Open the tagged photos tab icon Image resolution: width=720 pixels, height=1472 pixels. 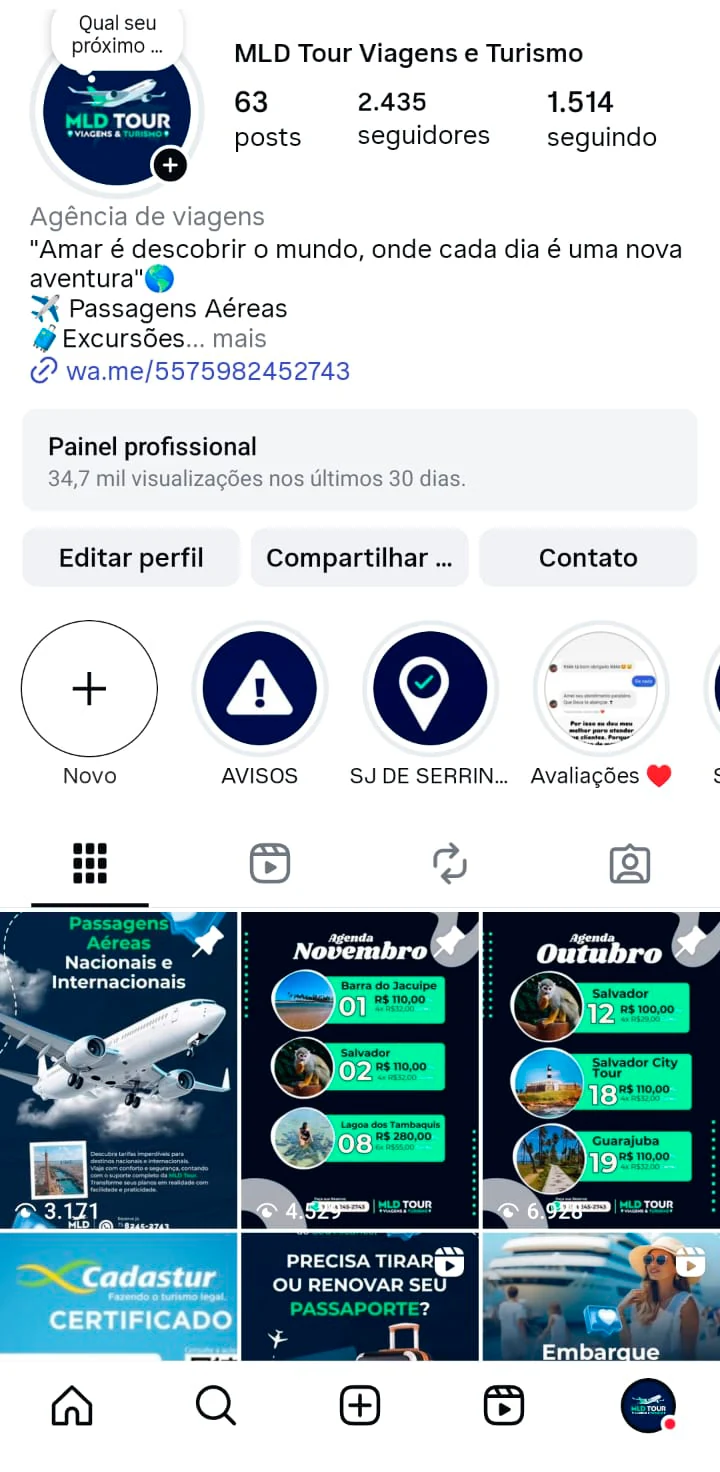pos(629,863)
